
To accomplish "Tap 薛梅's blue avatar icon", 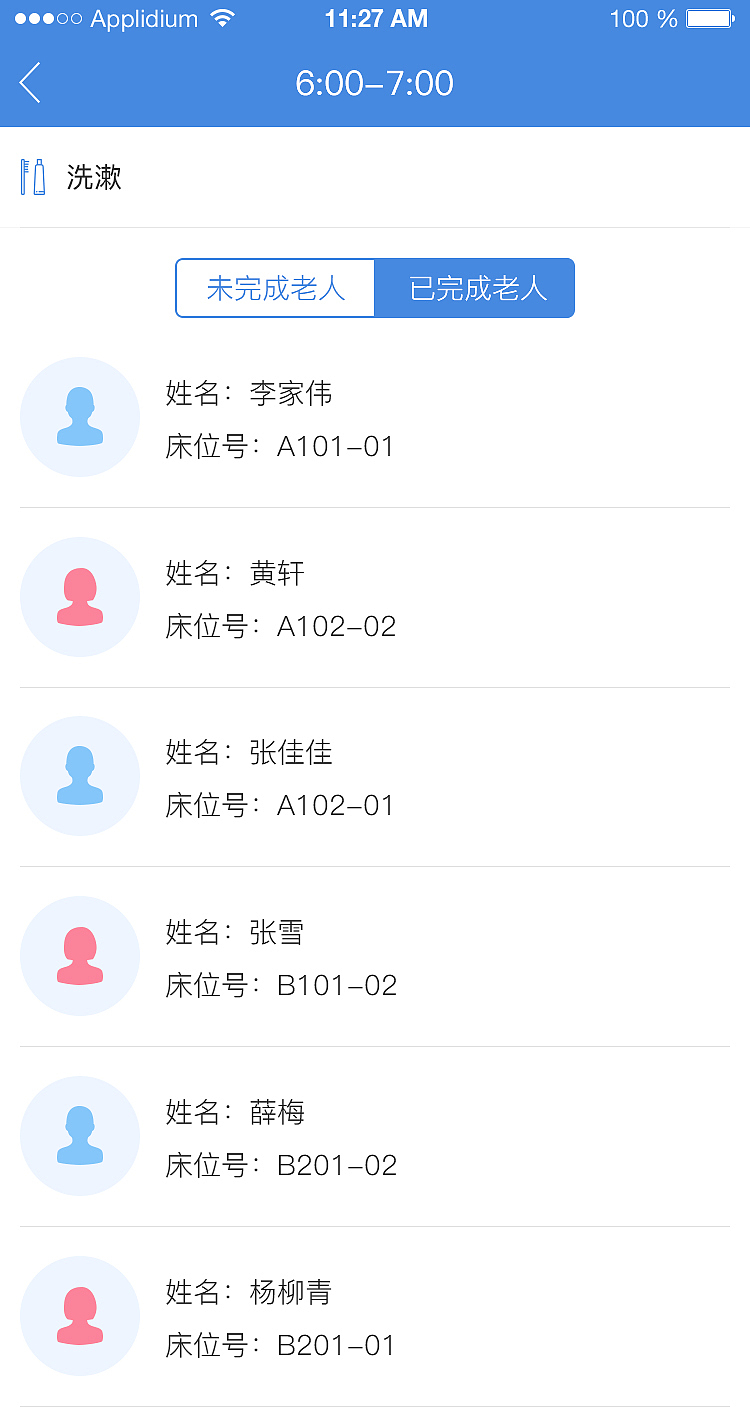I will (80, 1136).
